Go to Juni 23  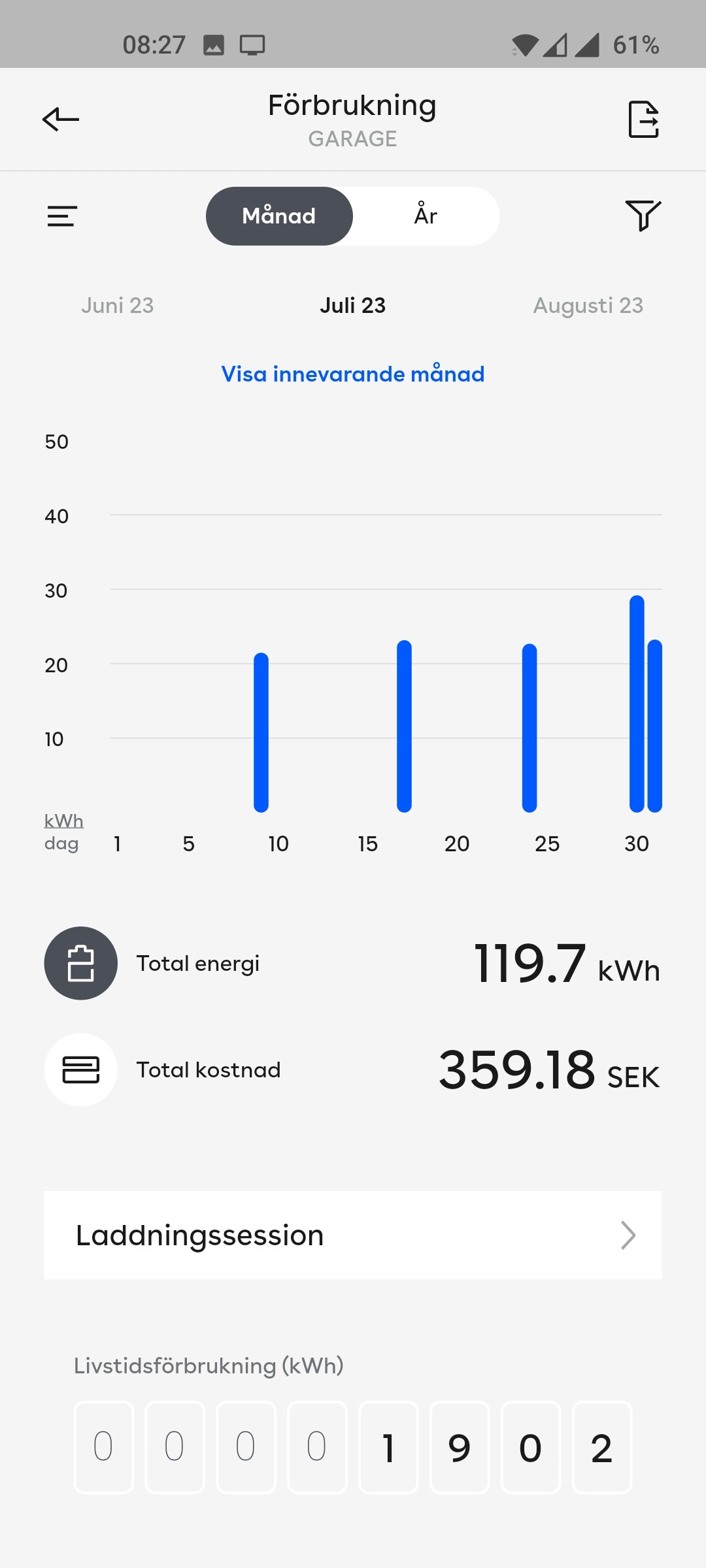click(118, 305)
